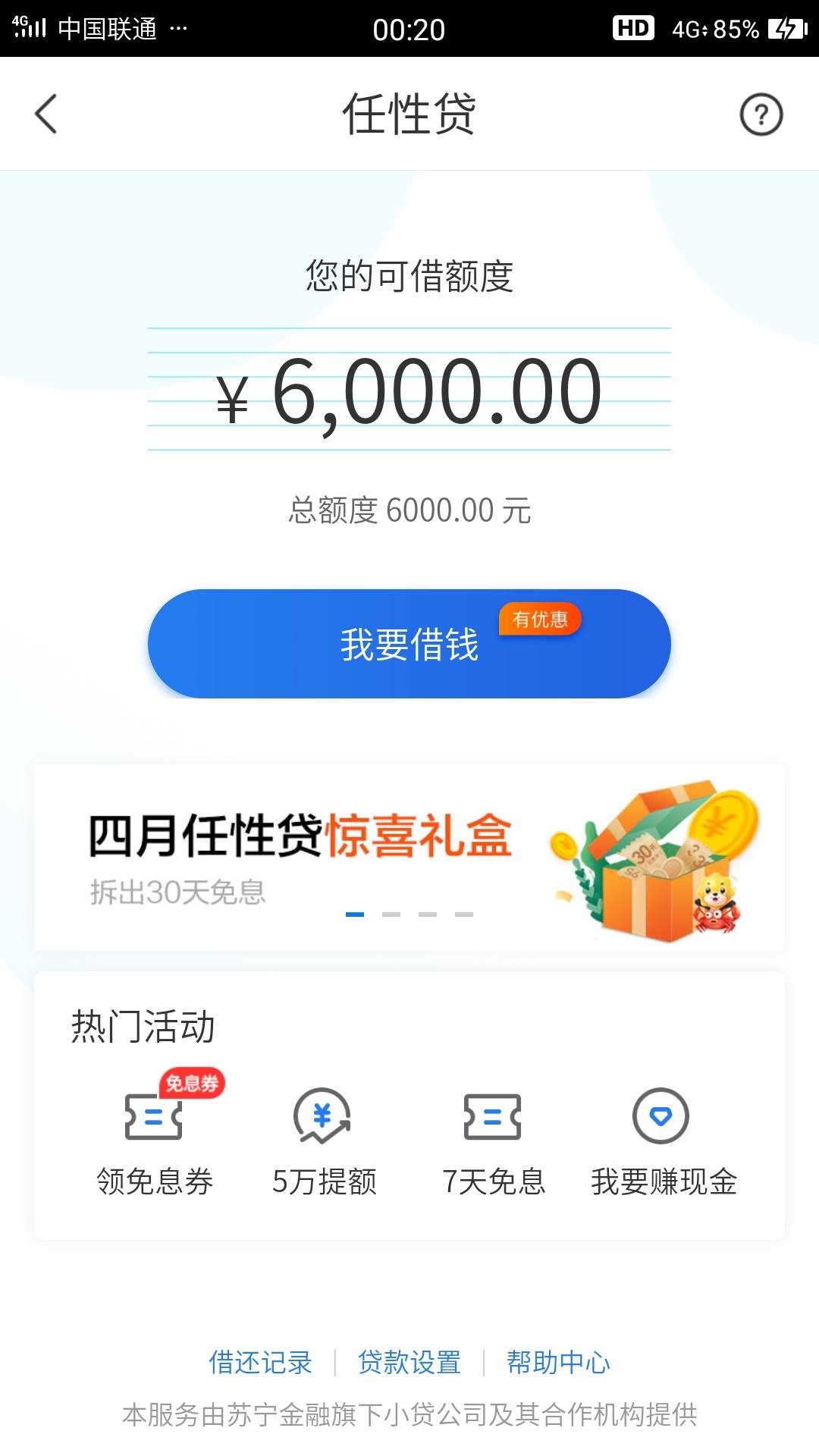Tap the 我要借钱 borrow button
819x1456 pixels.
point(409,645)
